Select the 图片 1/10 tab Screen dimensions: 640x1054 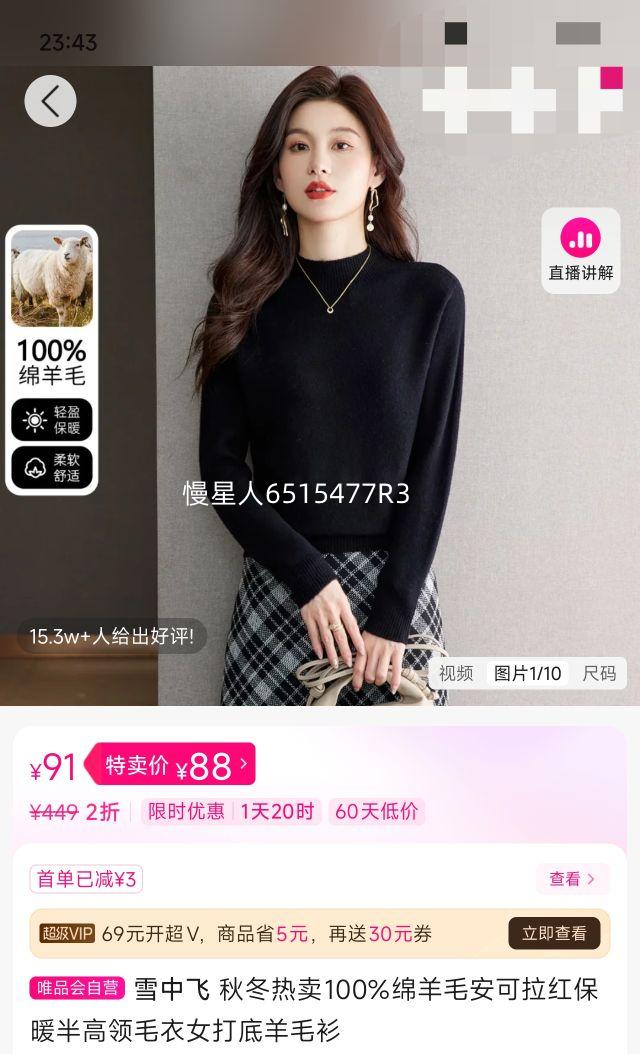click(528, 673)
